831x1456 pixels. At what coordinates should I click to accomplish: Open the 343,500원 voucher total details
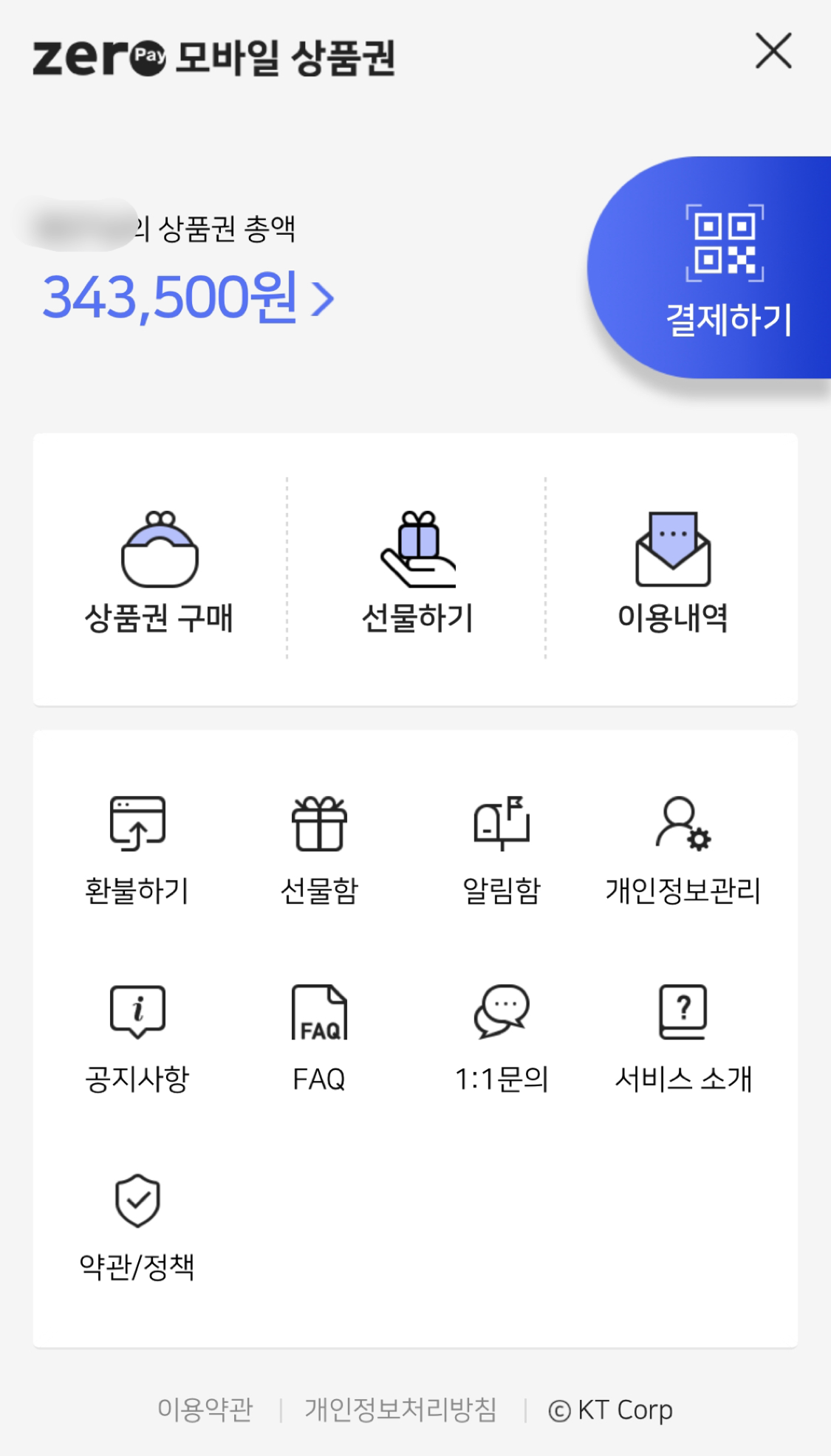[x=188, y=298]
